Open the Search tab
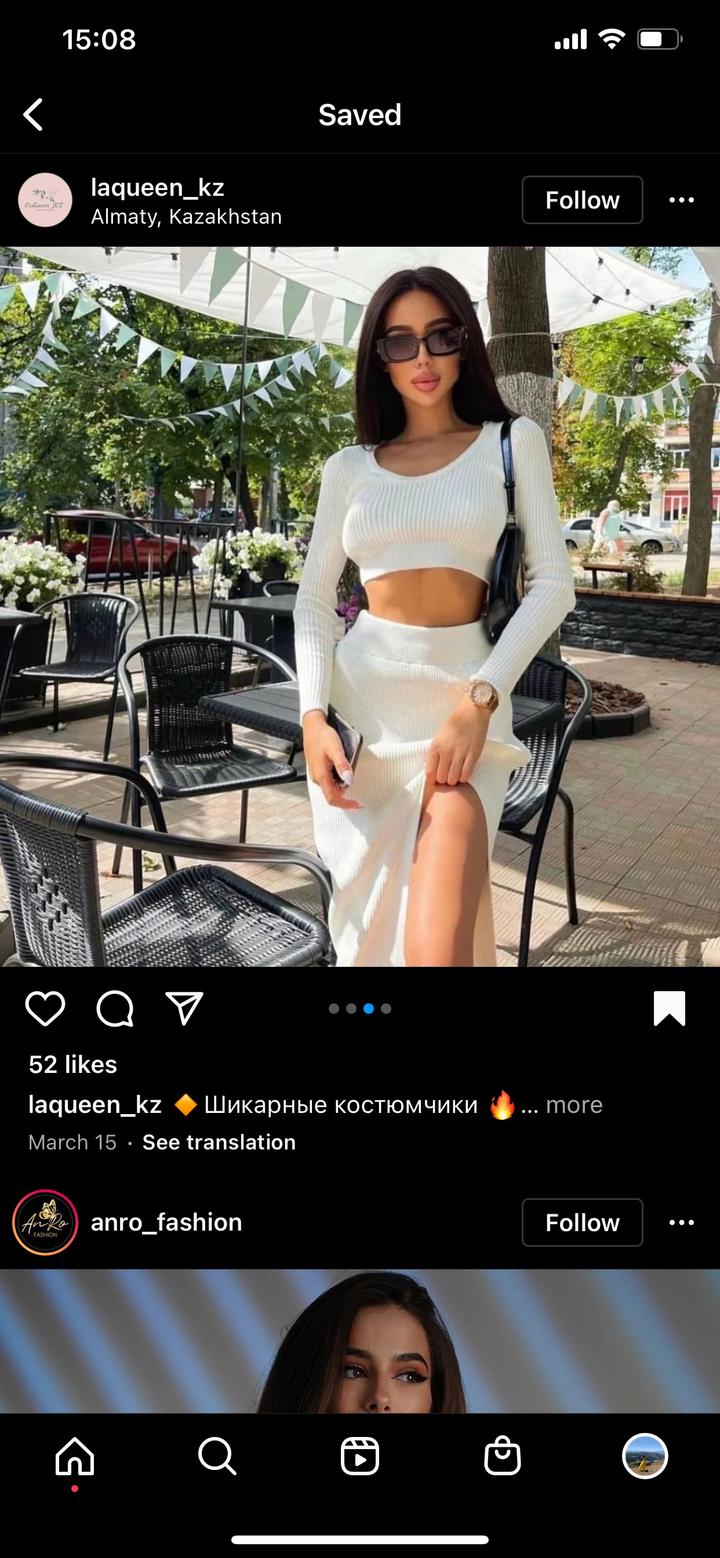The height and width of the screenshot is (1558, 720). (x=217, y=1457)
